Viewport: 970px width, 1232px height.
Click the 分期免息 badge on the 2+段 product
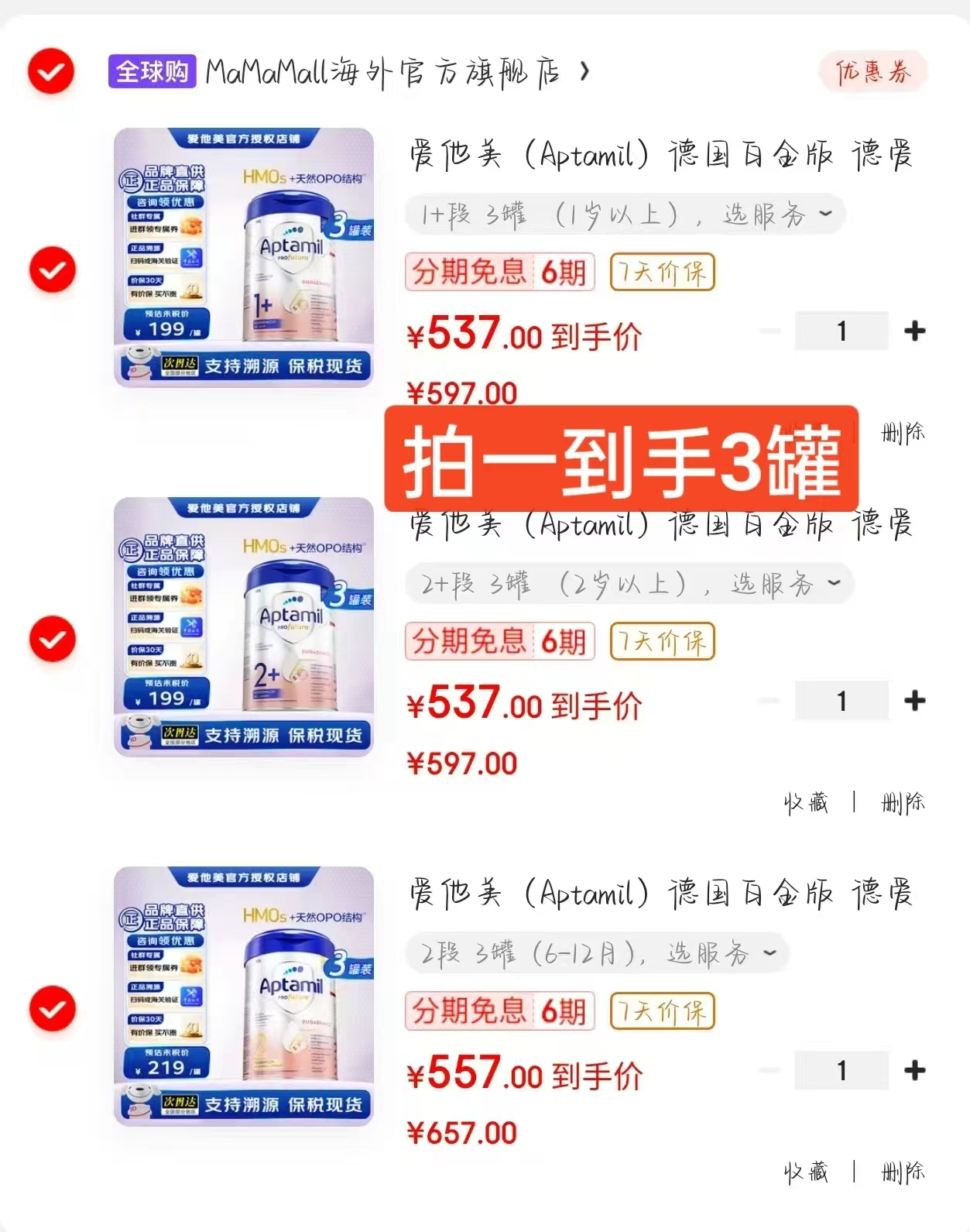(499, 642)
